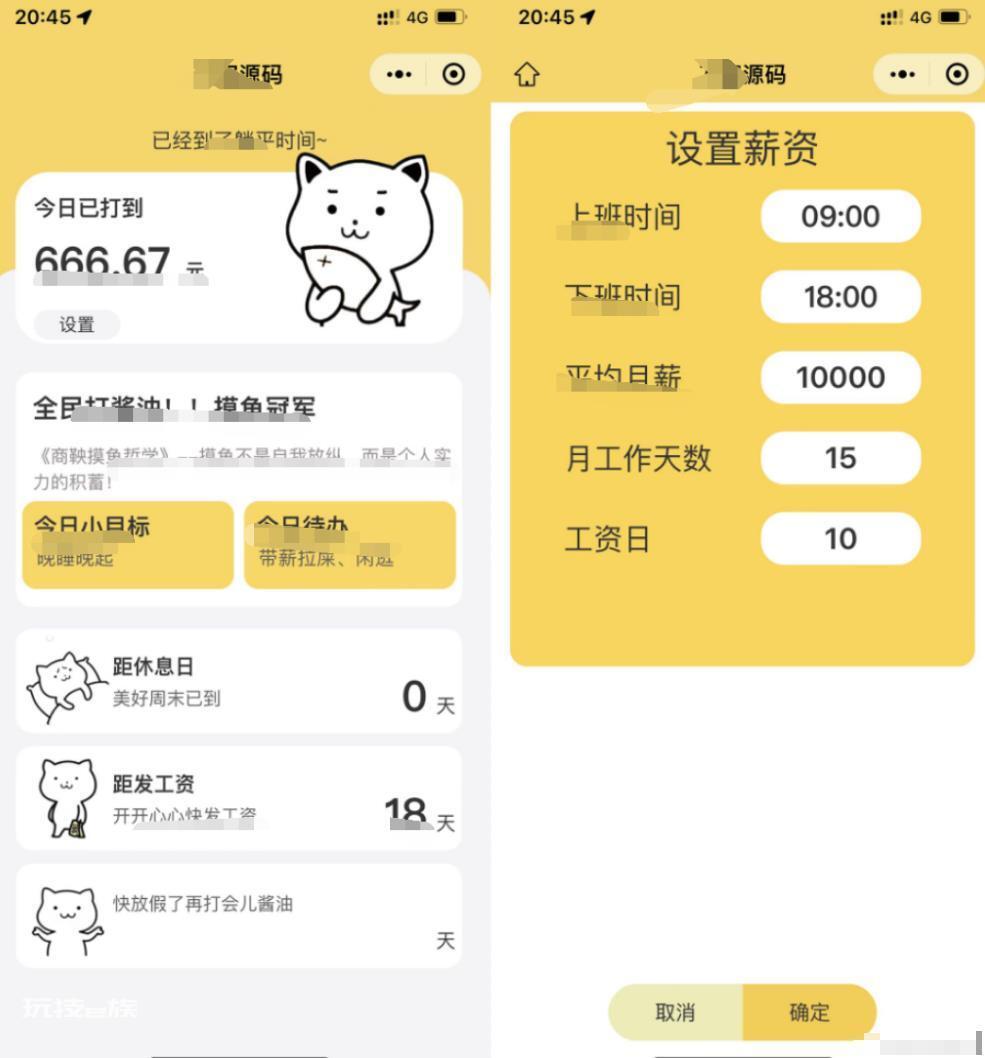Edit 月工作天数 field showing 15
This screenshot has width=985, height=1058.
840,458
